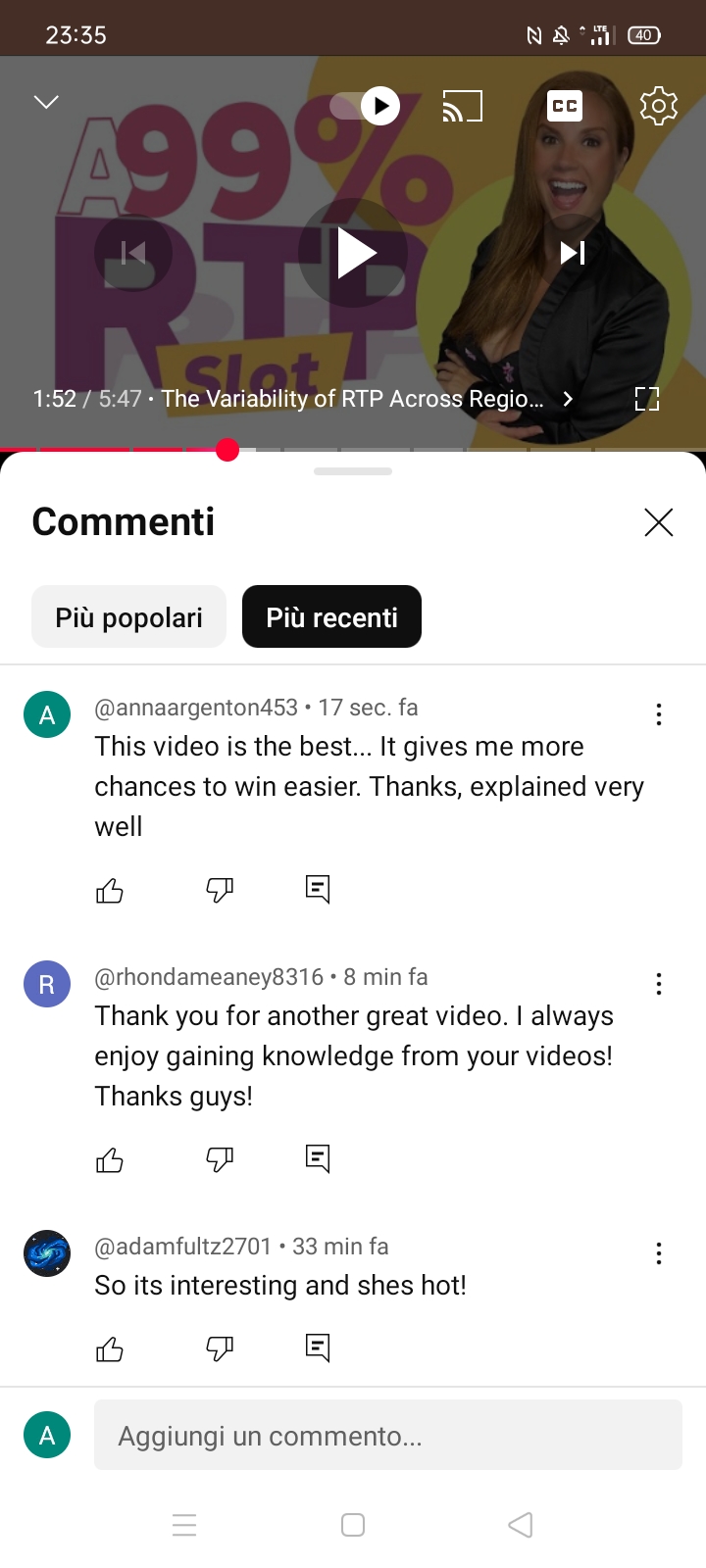Dislike rhondameaney8316's comment
Viewport: 706px width, 1568px height.
coord(219,1159)
